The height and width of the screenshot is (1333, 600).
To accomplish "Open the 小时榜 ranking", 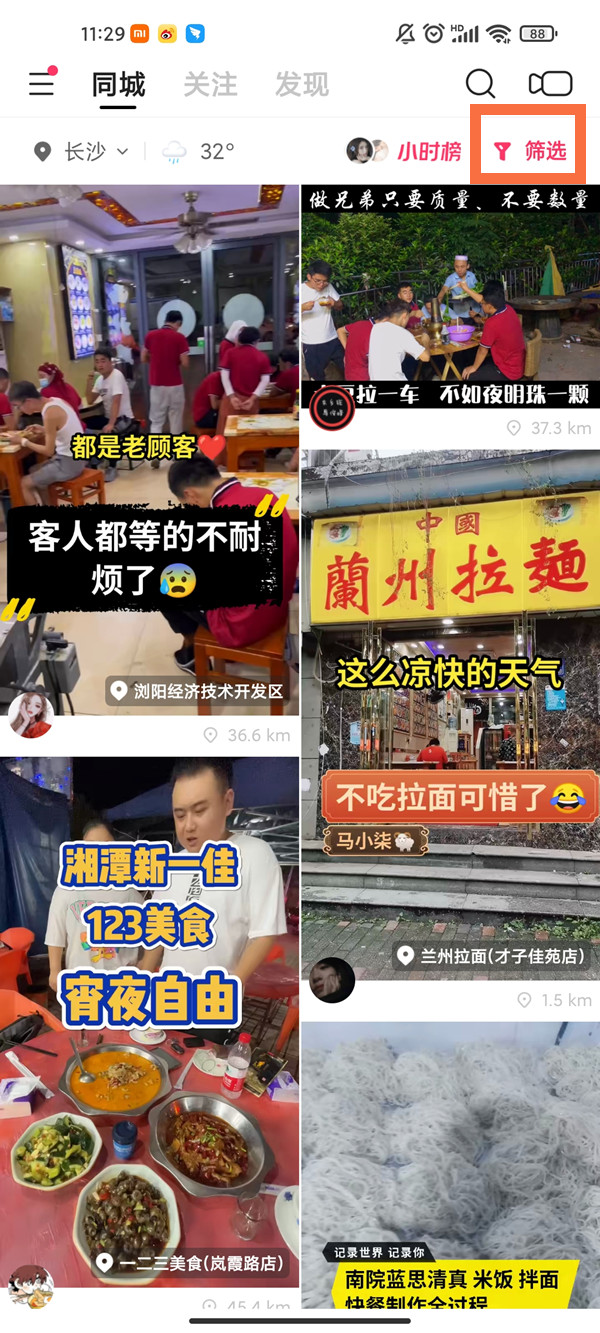I will tap(428, 152).
